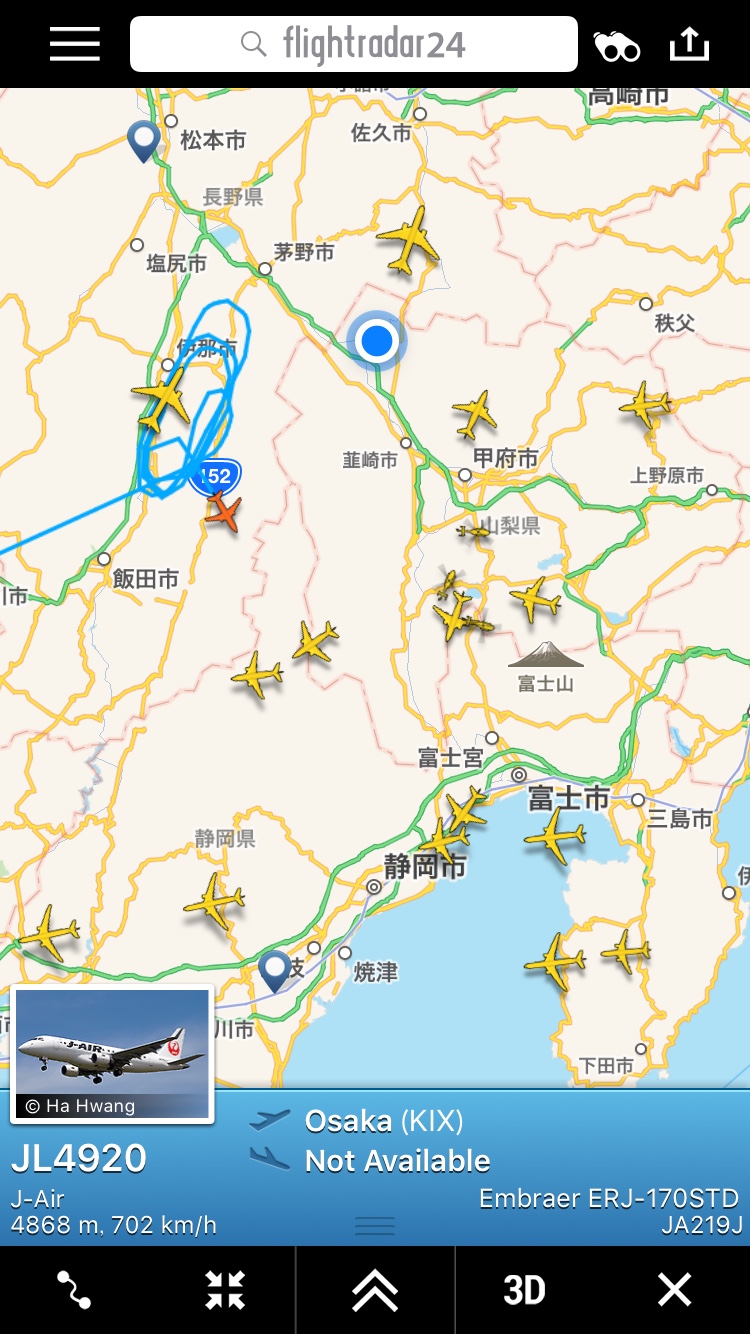Tap the blue pin near Matsumoto
750x1334 pixels.
point(144,140)
